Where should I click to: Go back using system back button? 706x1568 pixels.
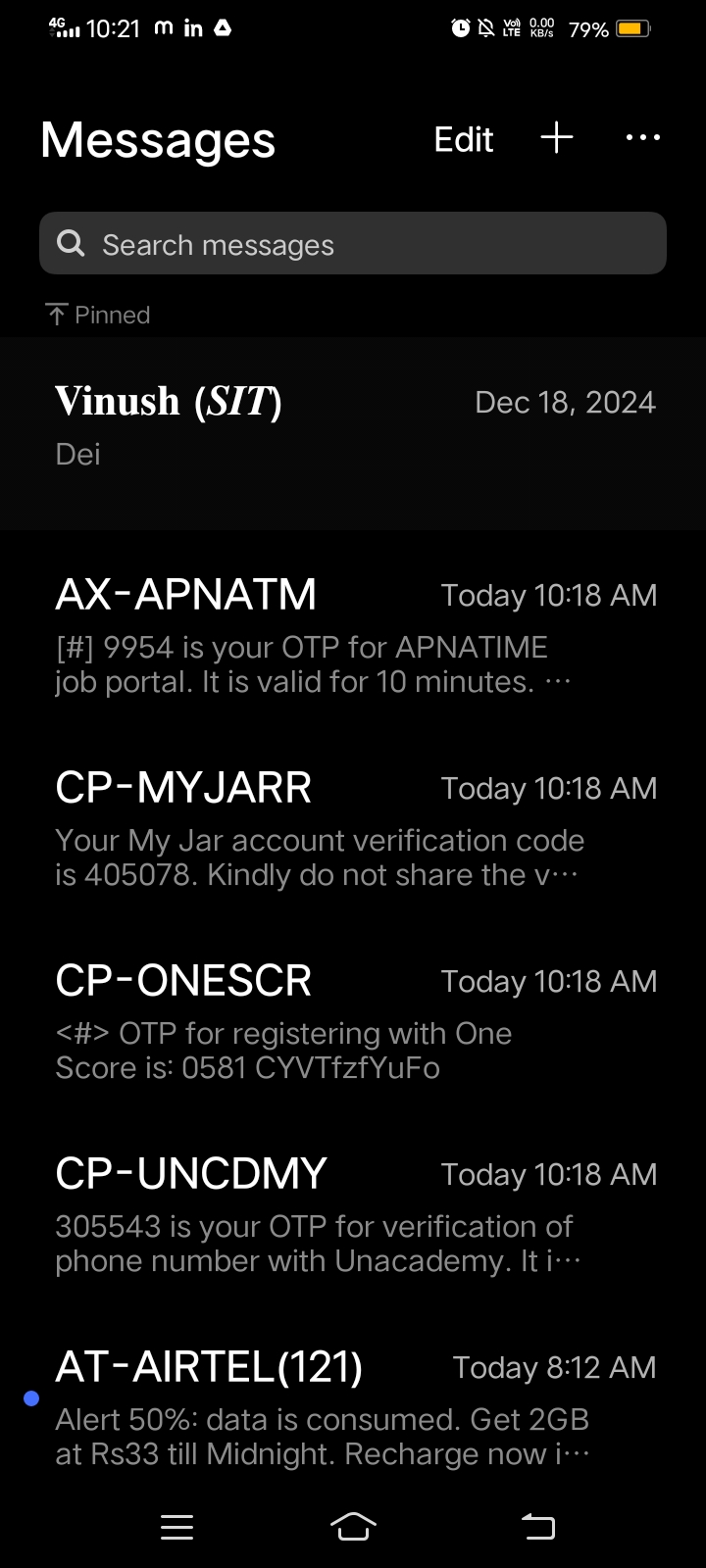pos(537,1526)
